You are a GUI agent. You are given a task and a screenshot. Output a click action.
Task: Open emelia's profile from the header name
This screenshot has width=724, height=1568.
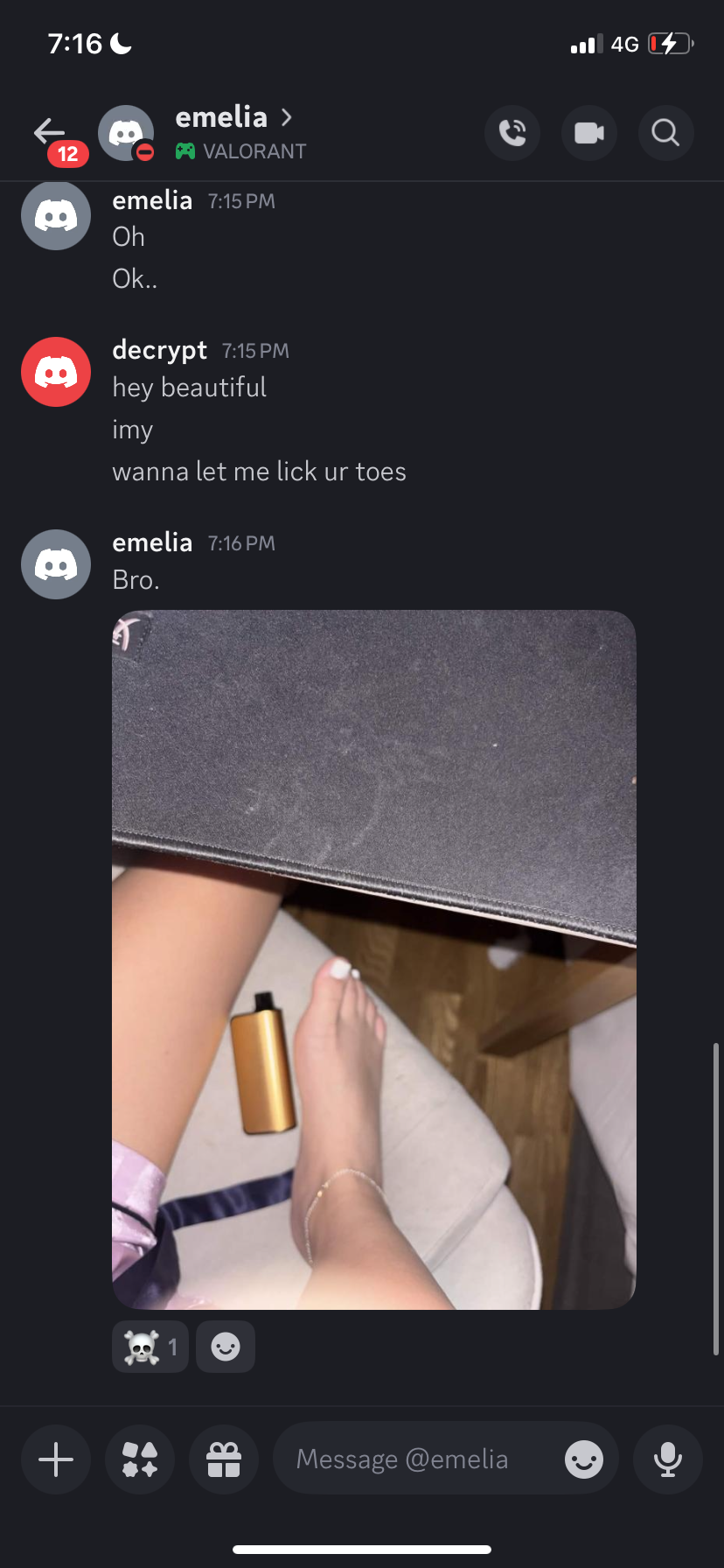coord(222,117)
